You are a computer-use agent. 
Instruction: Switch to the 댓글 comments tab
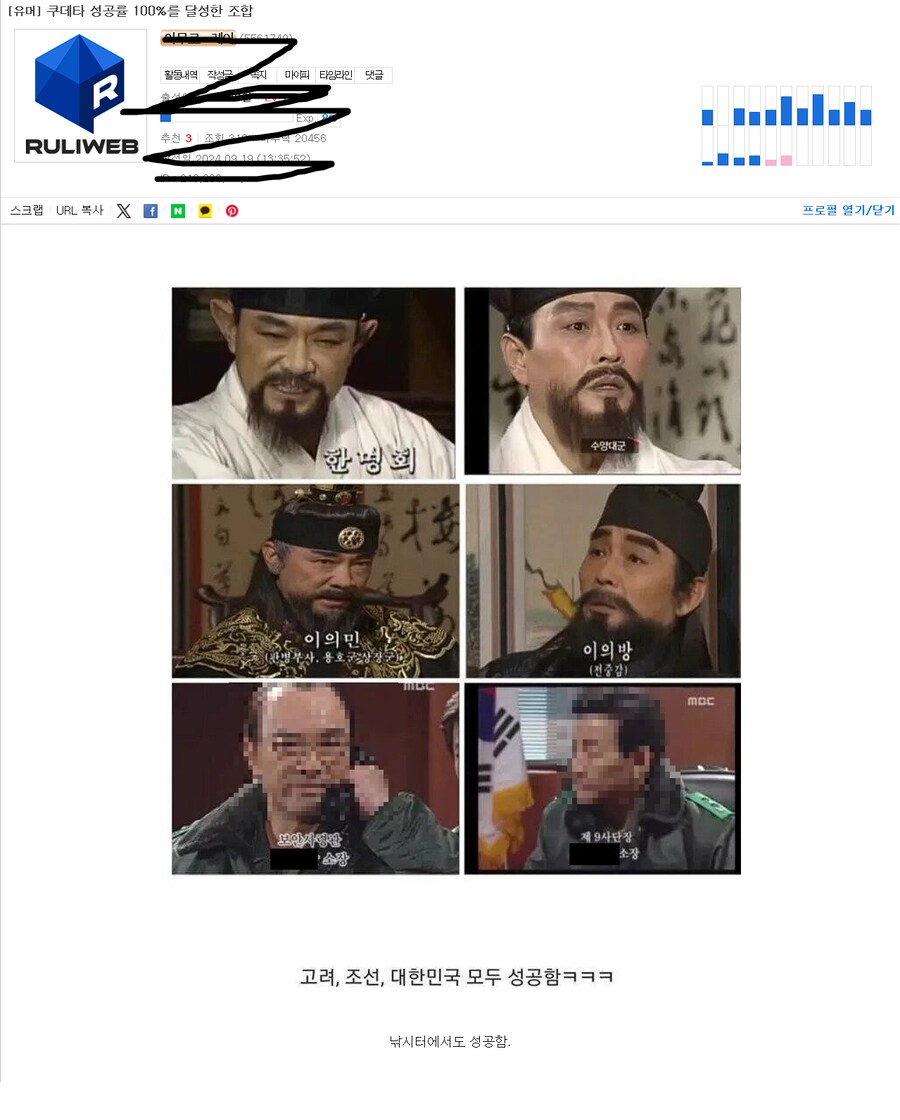click(x=375, y=74)
